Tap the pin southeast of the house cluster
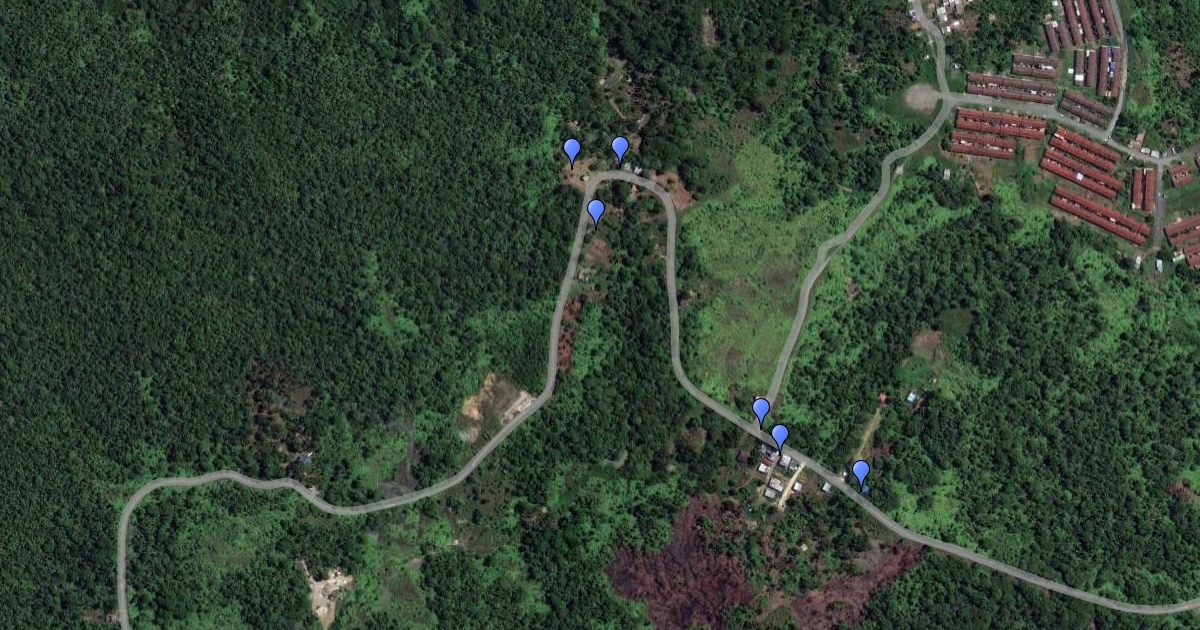1200x630 pixels. coord(860,471)
